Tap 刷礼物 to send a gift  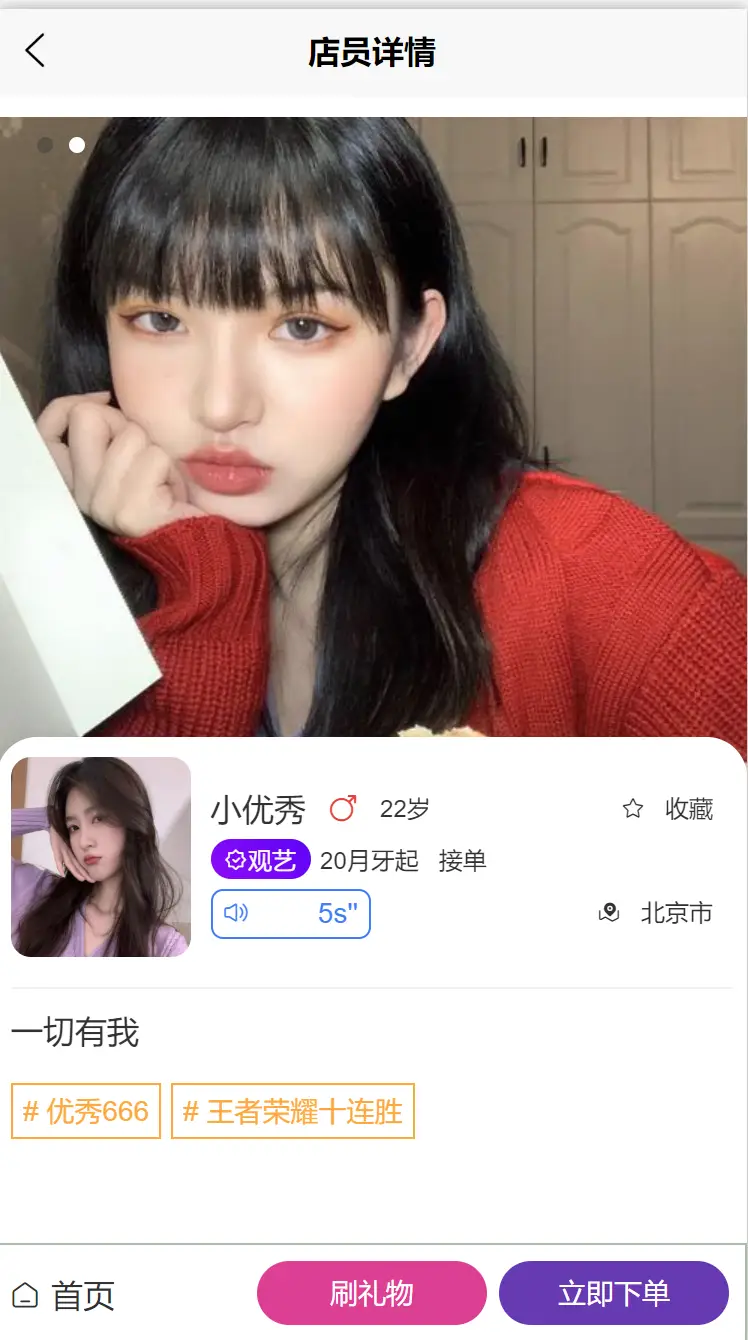[372, 1293]
